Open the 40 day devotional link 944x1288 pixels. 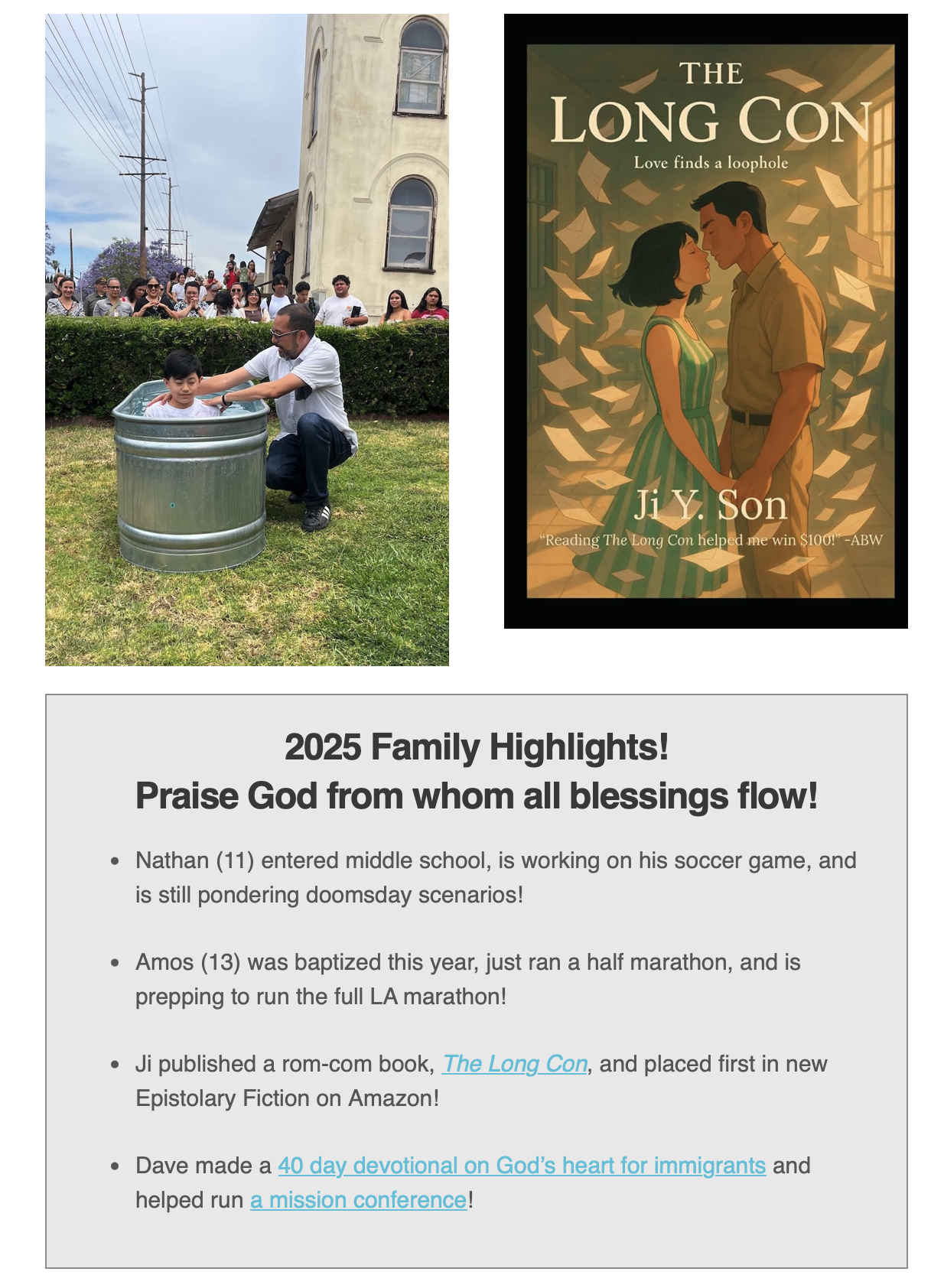(521, 1166)
